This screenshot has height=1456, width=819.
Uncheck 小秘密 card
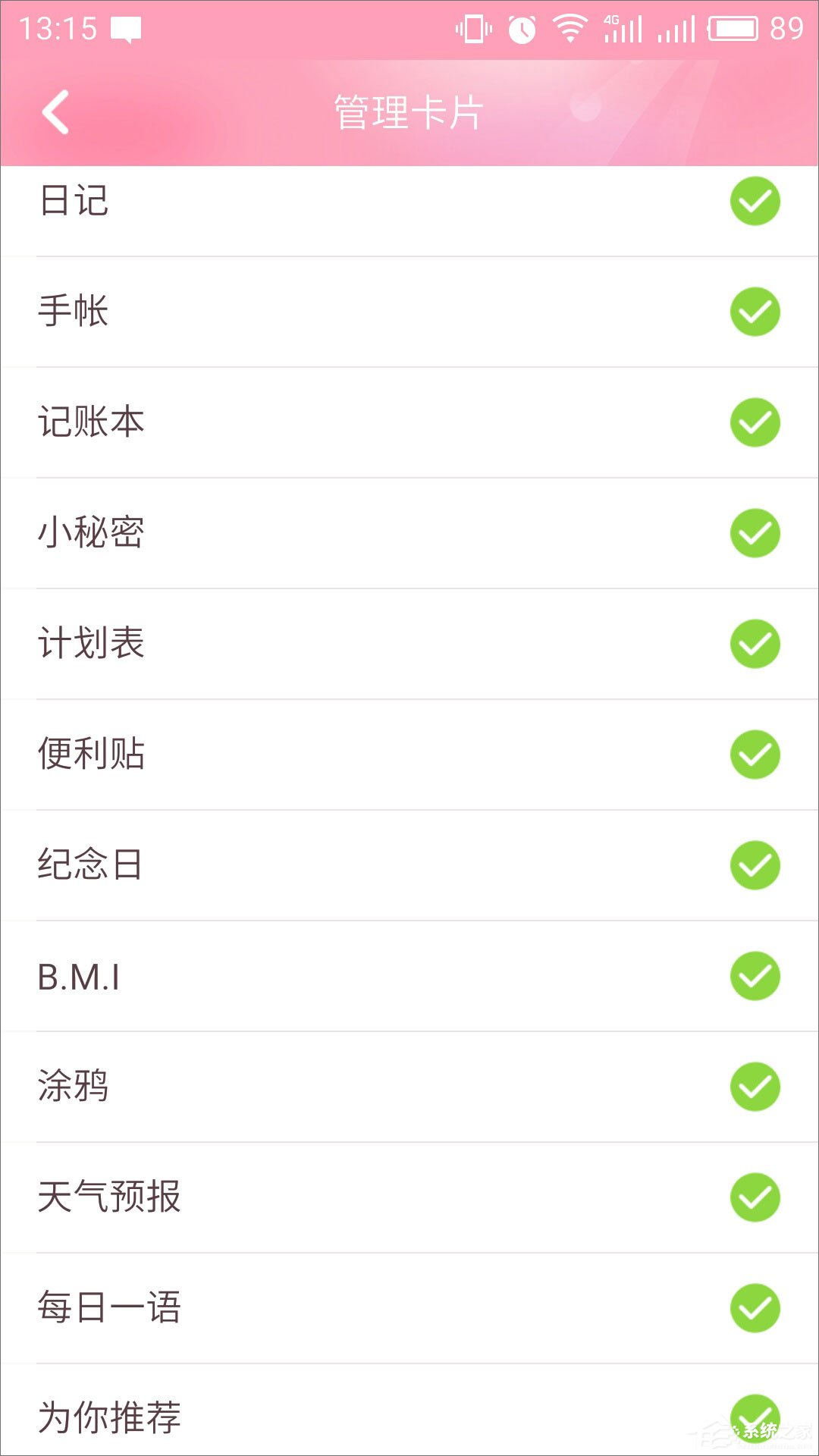(755, 533)
